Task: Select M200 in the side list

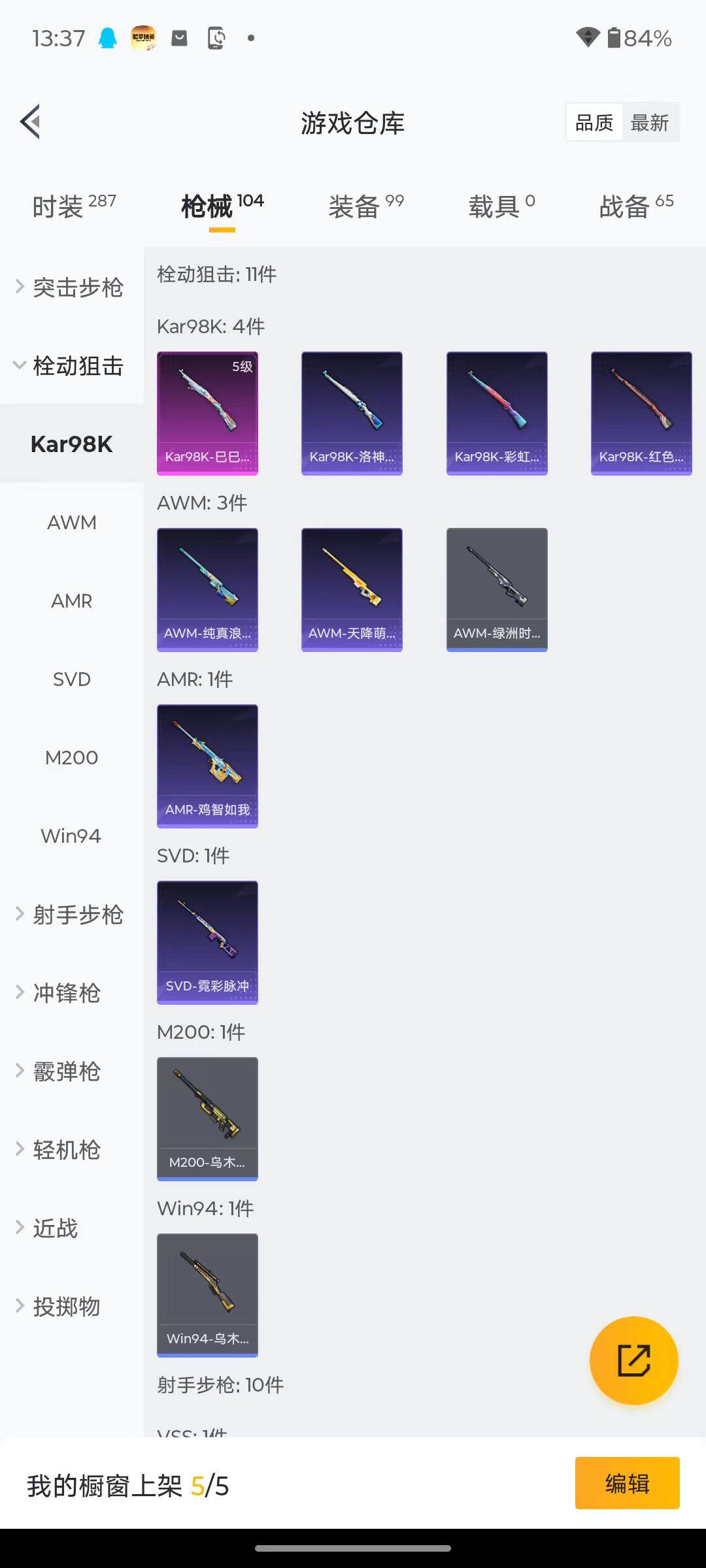Action: pos(72,758)
